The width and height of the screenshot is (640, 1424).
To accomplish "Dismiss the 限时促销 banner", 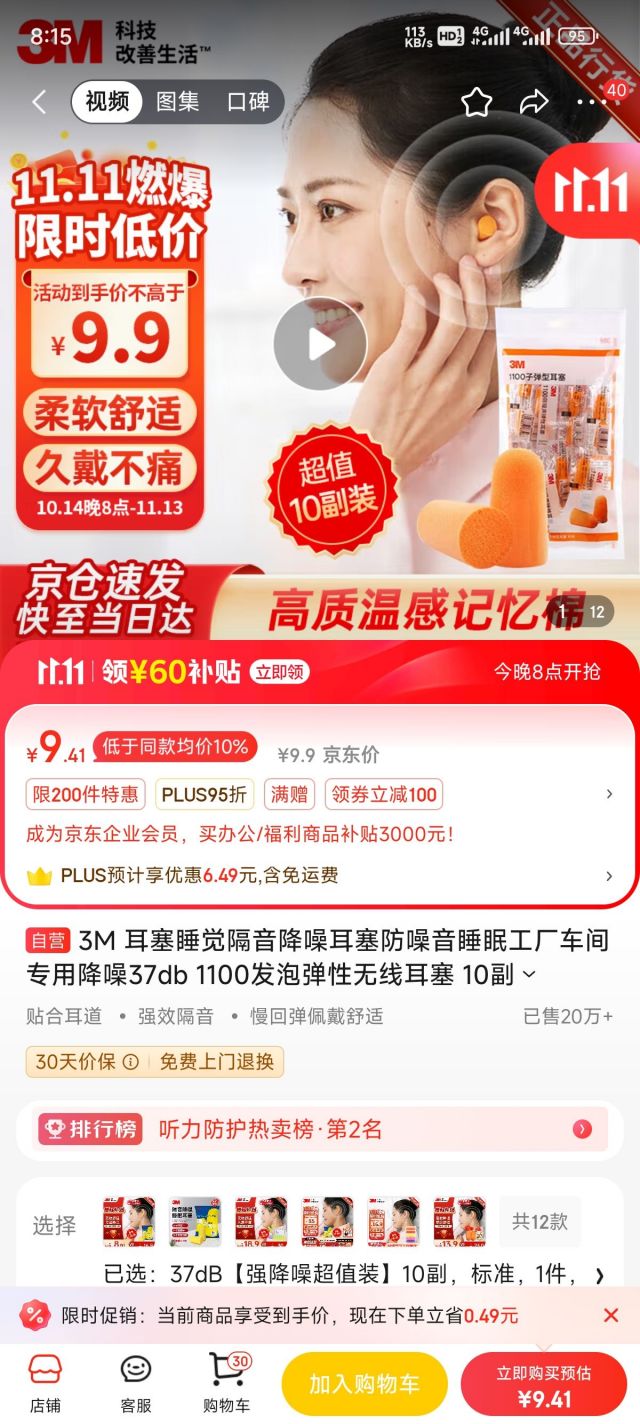I will click(x=611, y=1315).
